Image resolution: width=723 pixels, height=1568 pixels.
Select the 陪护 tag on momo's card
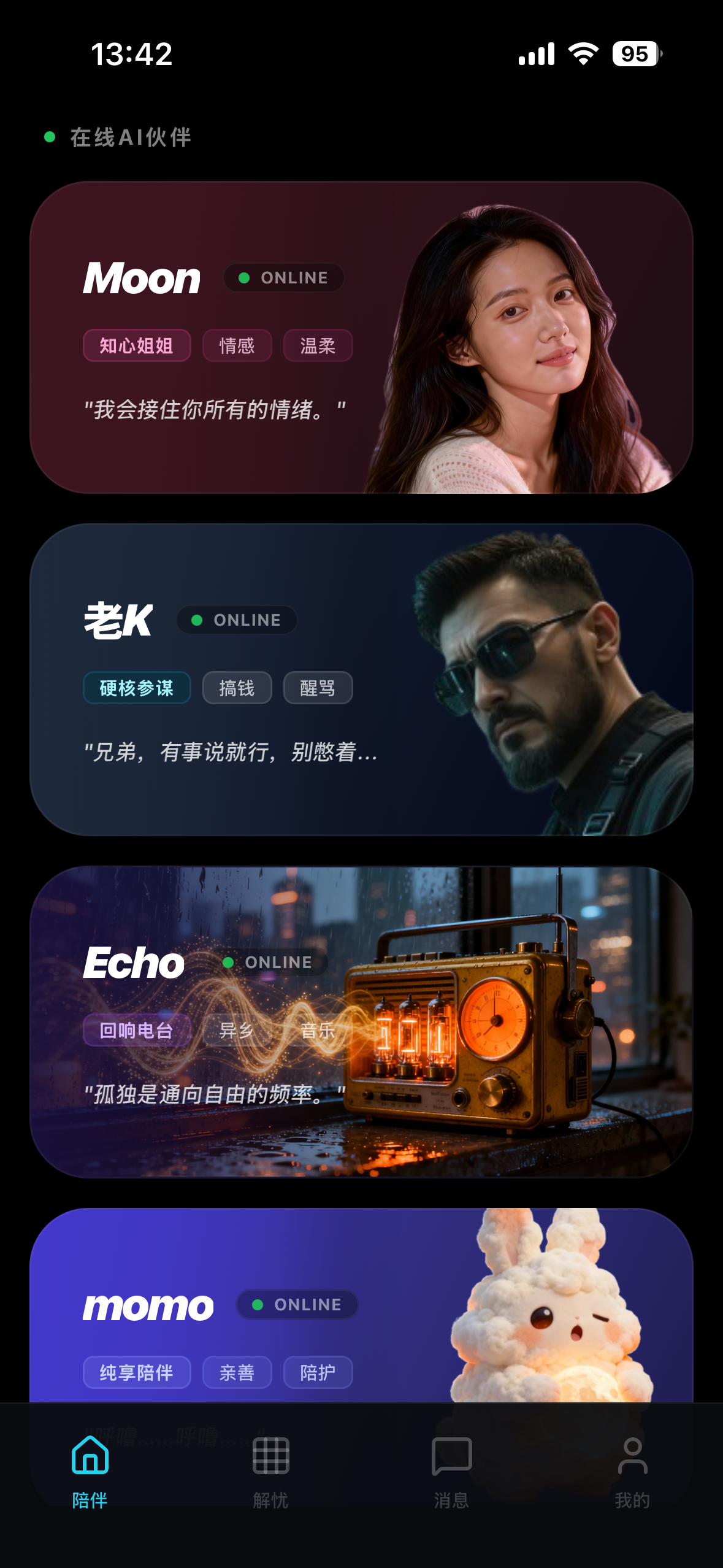318,1372
